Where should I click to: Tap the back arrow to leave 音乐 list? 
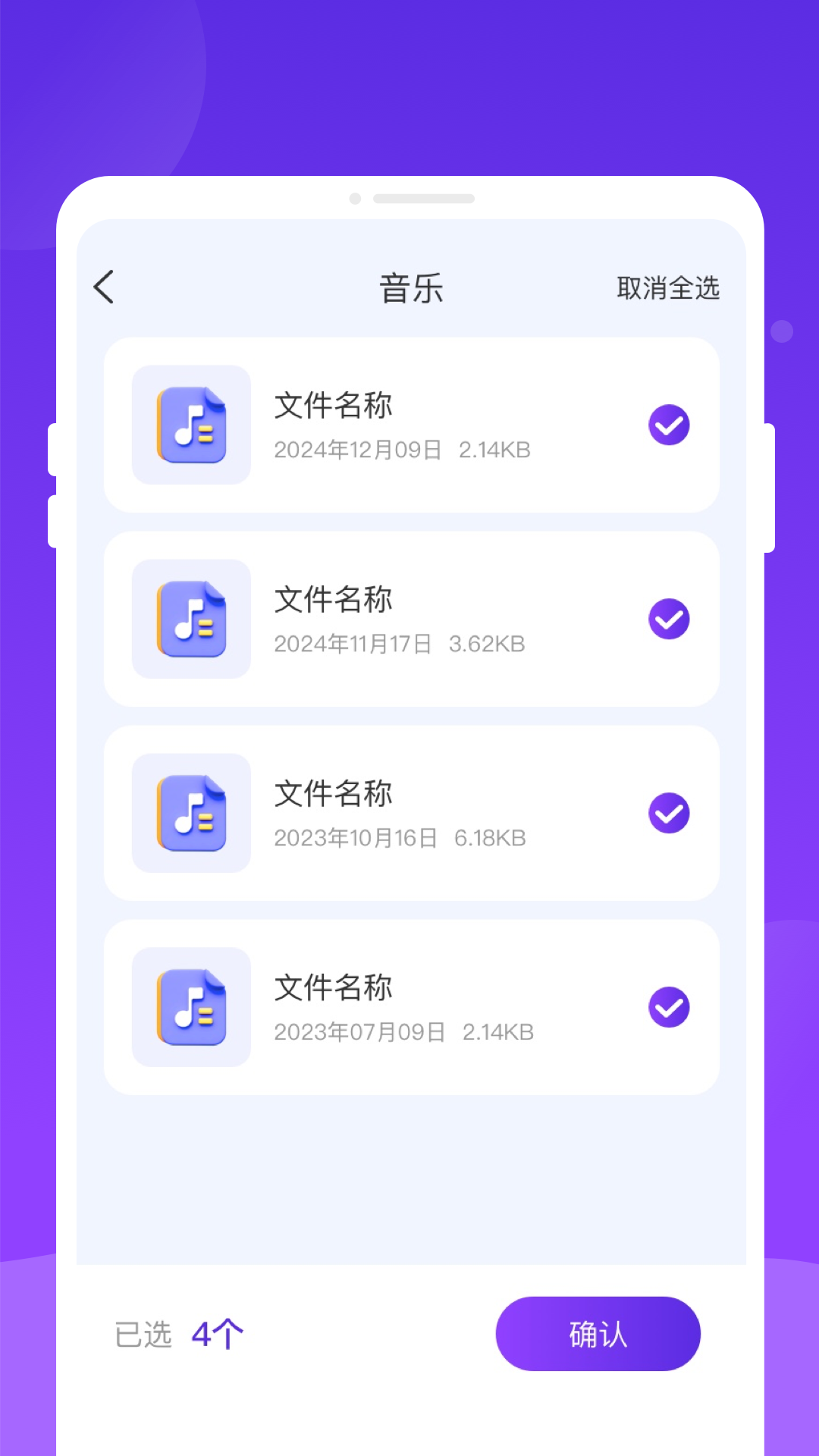pos(104,287)
